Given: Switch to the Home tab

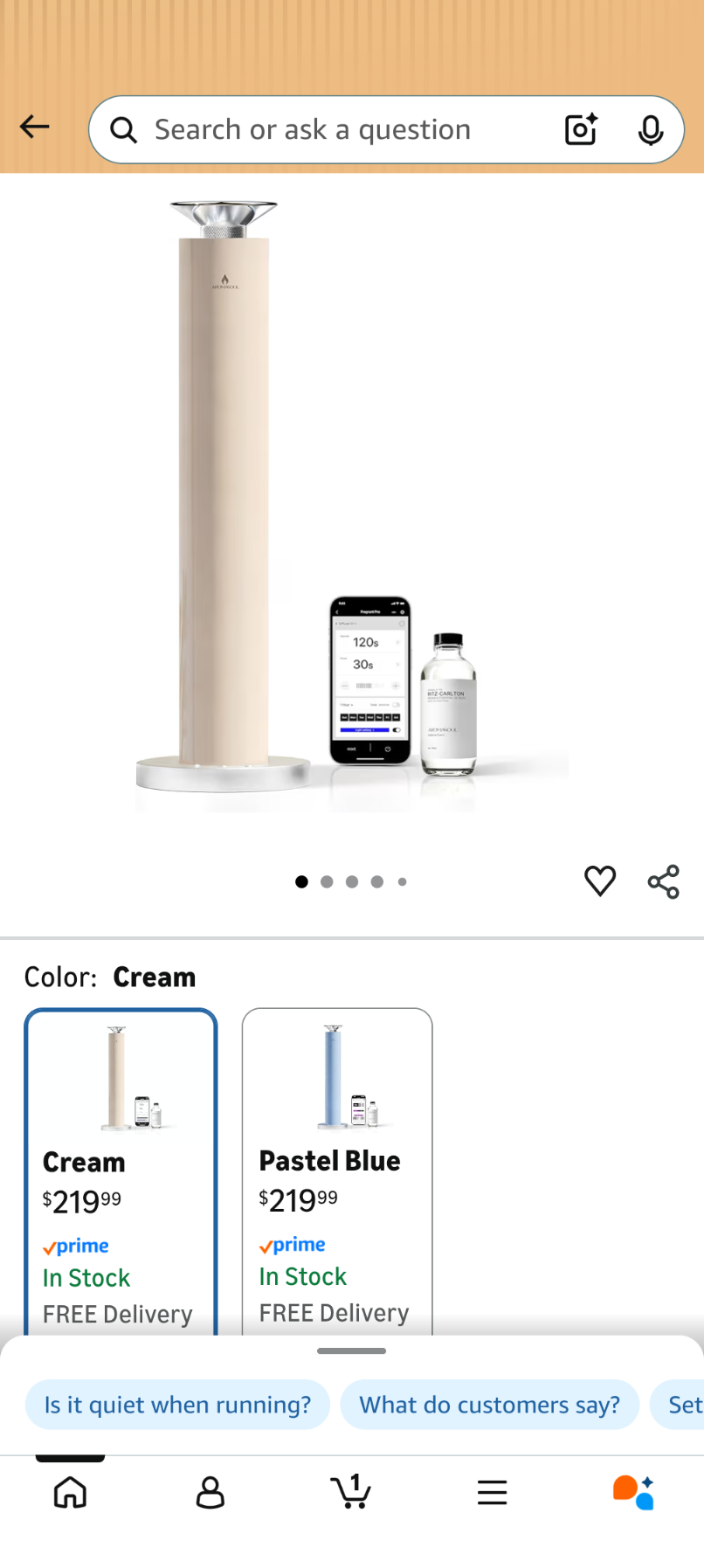Looking at the screenshot, I should (x=70, y=1492).
